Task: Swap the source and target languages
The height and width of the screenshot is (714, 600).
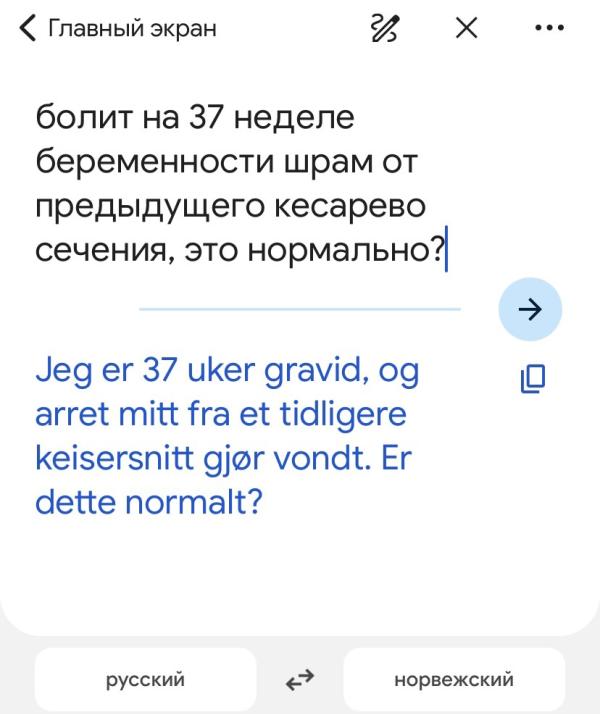Action: point(300,680)
